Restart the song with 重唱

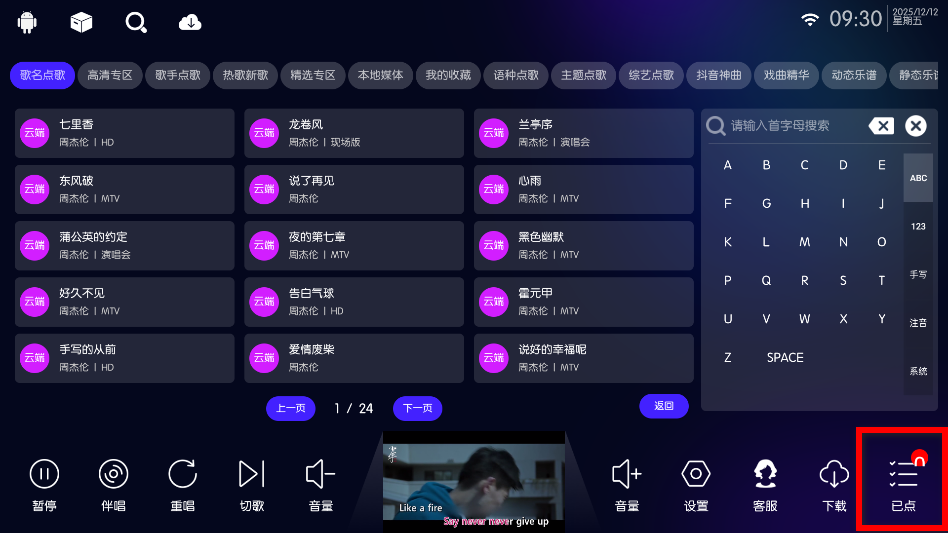tap(182, 485)
